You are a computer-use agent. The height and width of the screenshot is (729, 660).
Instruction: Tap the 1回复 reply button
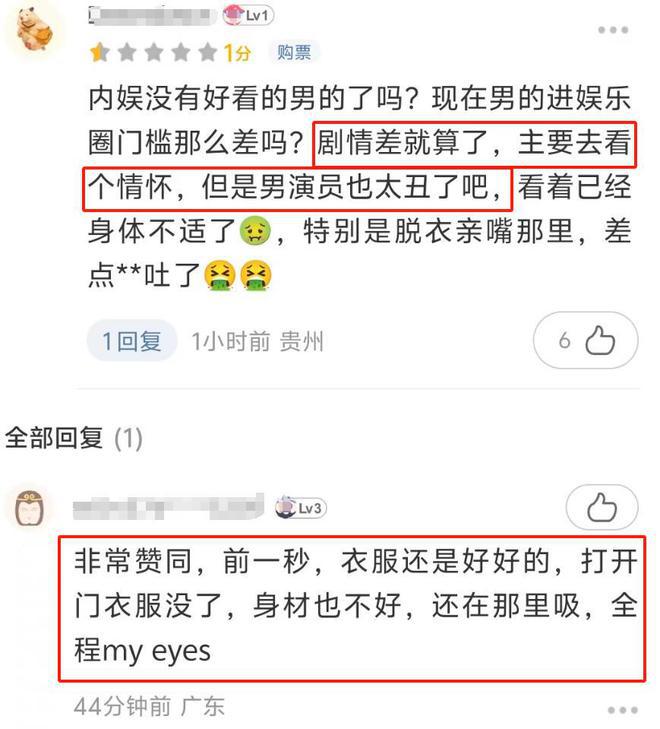pos(132,342)
